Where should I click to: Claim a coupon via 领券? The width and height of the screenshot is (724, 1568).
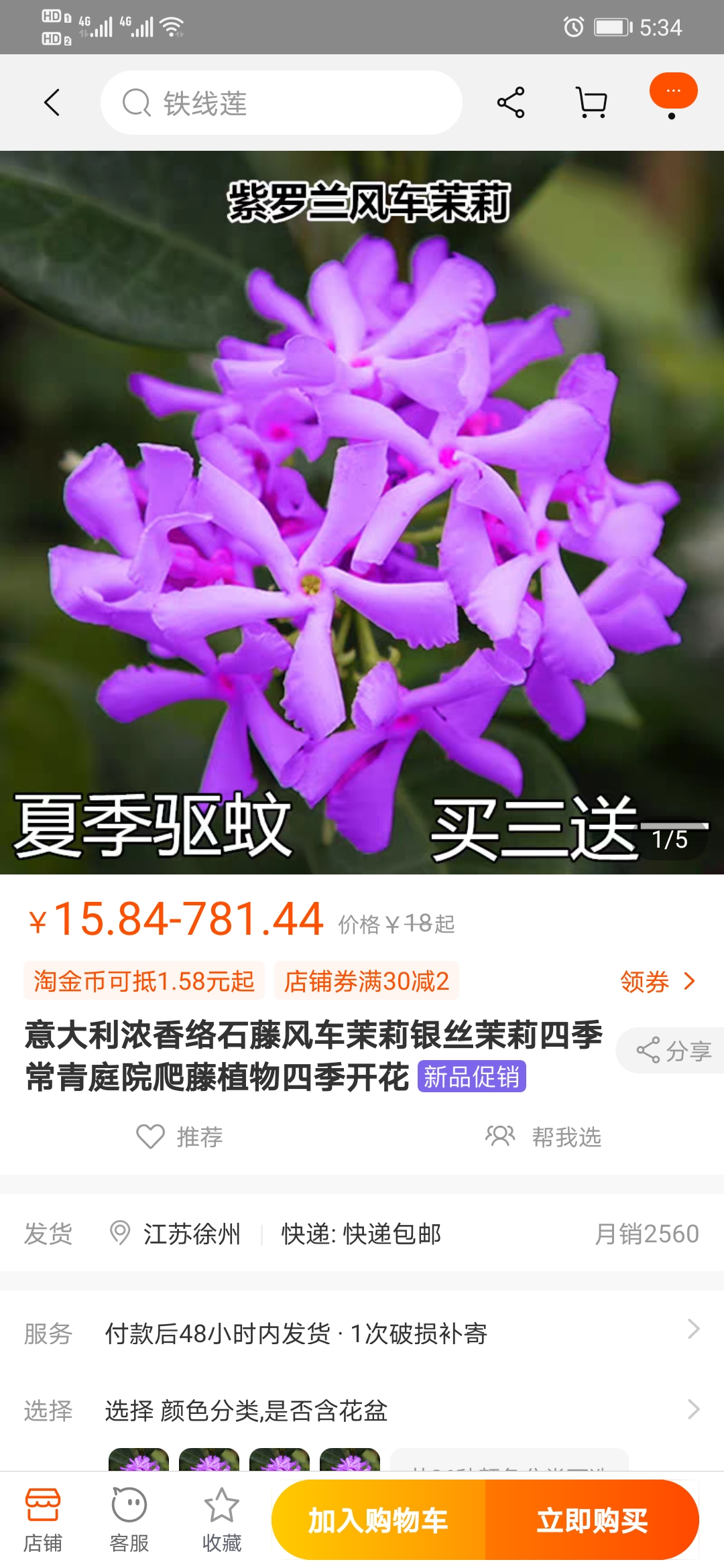click(x=658, y=982)
